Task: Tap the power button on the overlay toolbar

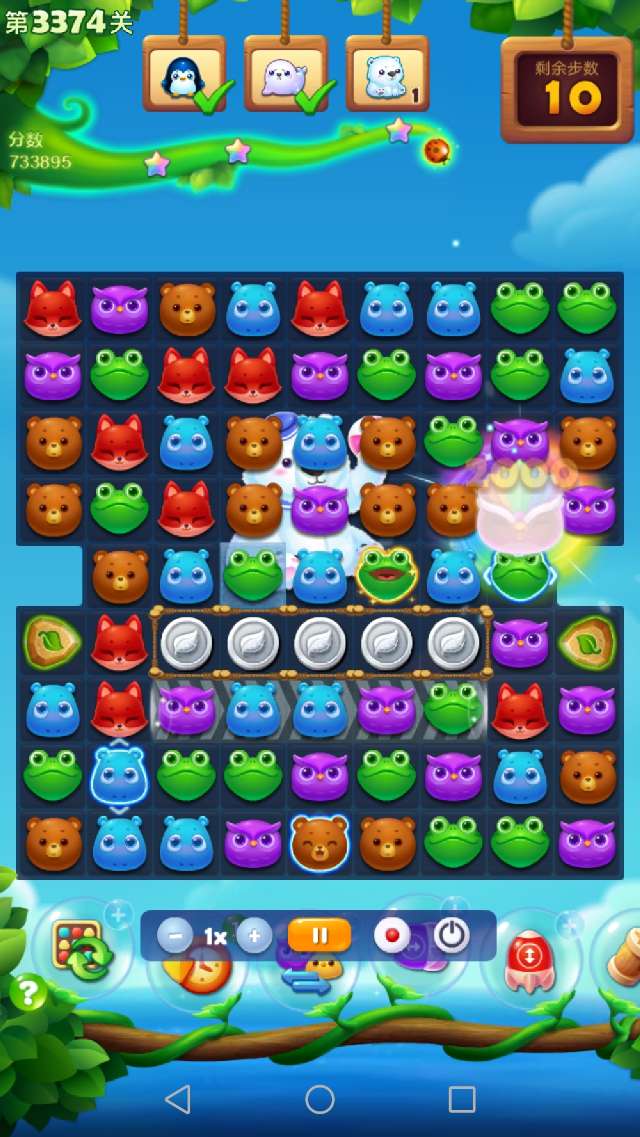Action: pyautogui.click(x=452, y=936)
